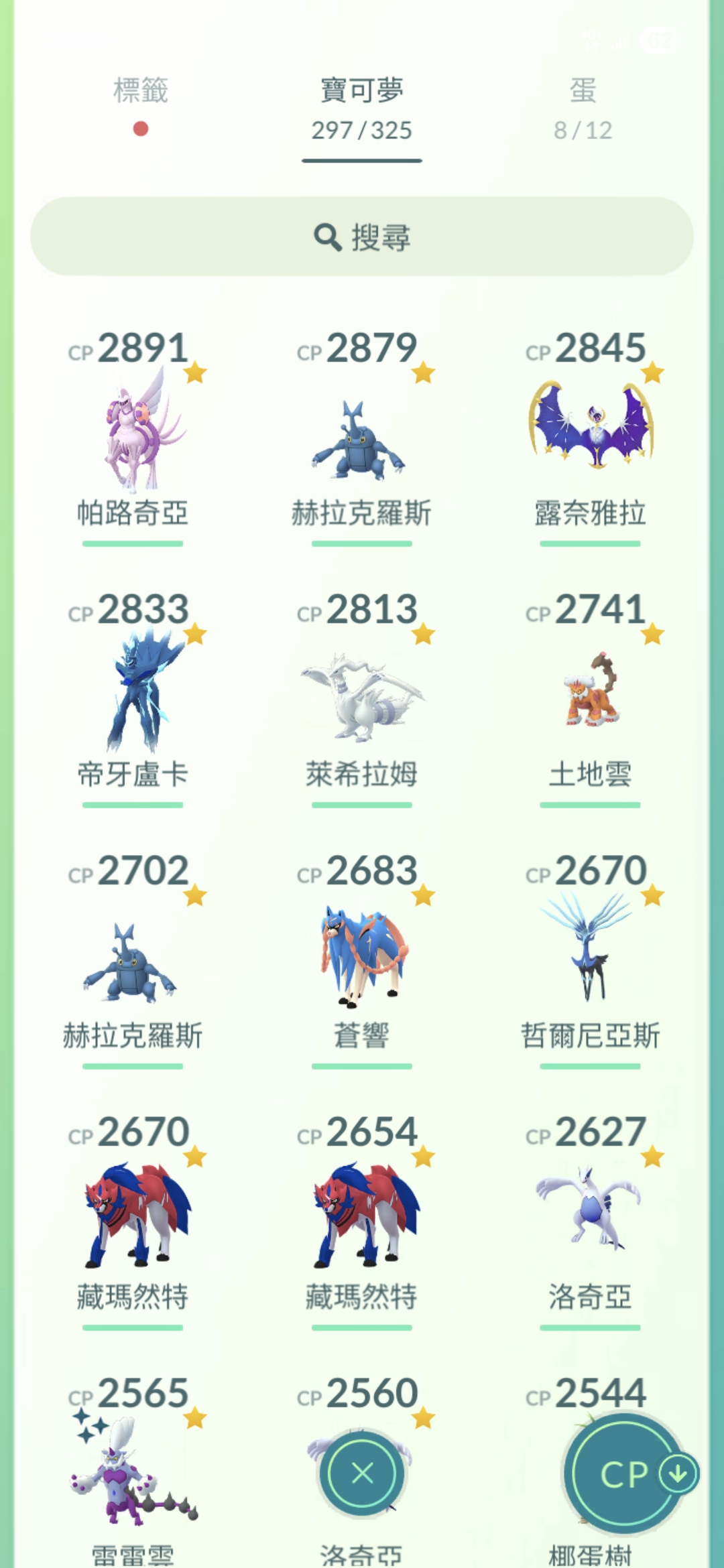Switch to the 蛋 eggs tab
This screenshot has width=724, height=1568.
[x=583, y=107]
